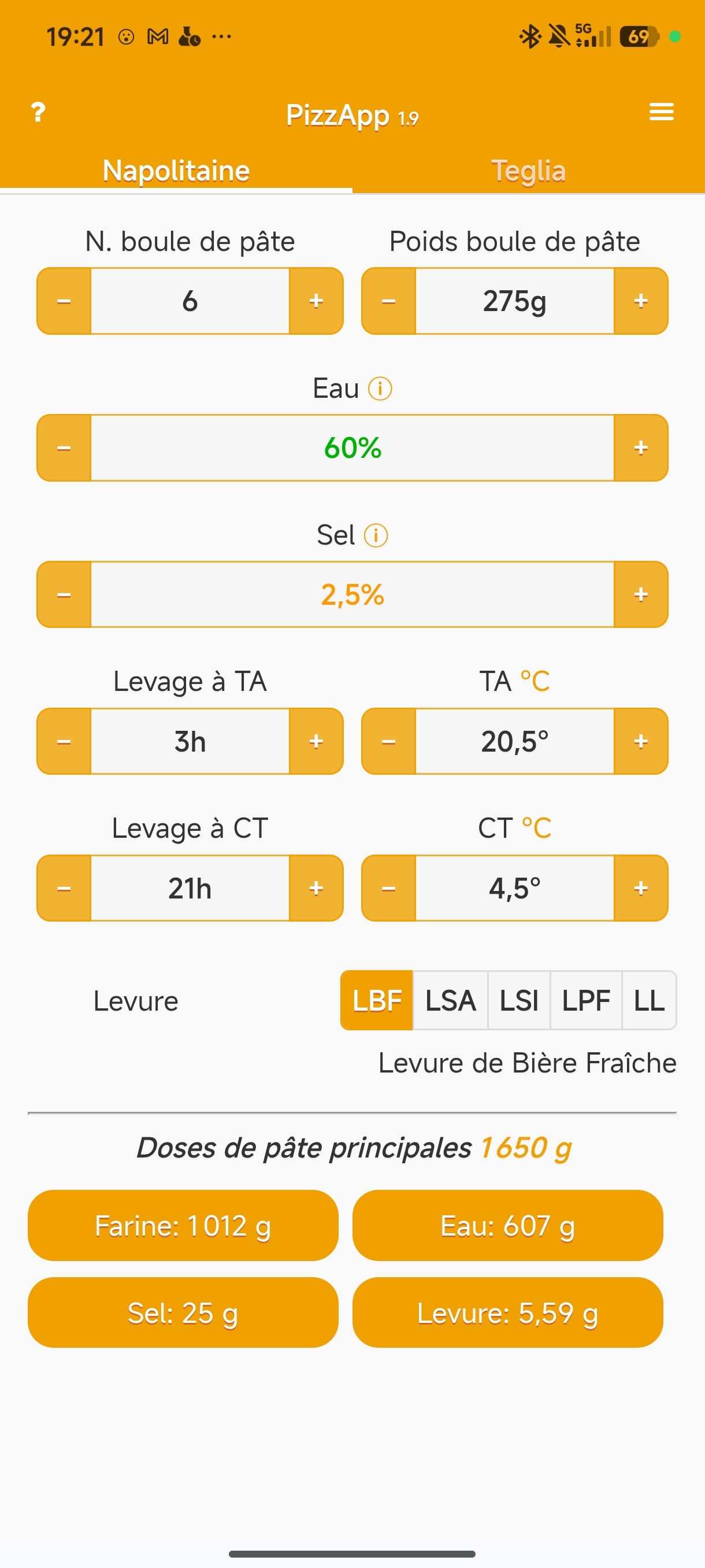Raise the CT temperature
The width and height of the screenshot is (705, 1568).
640,887
